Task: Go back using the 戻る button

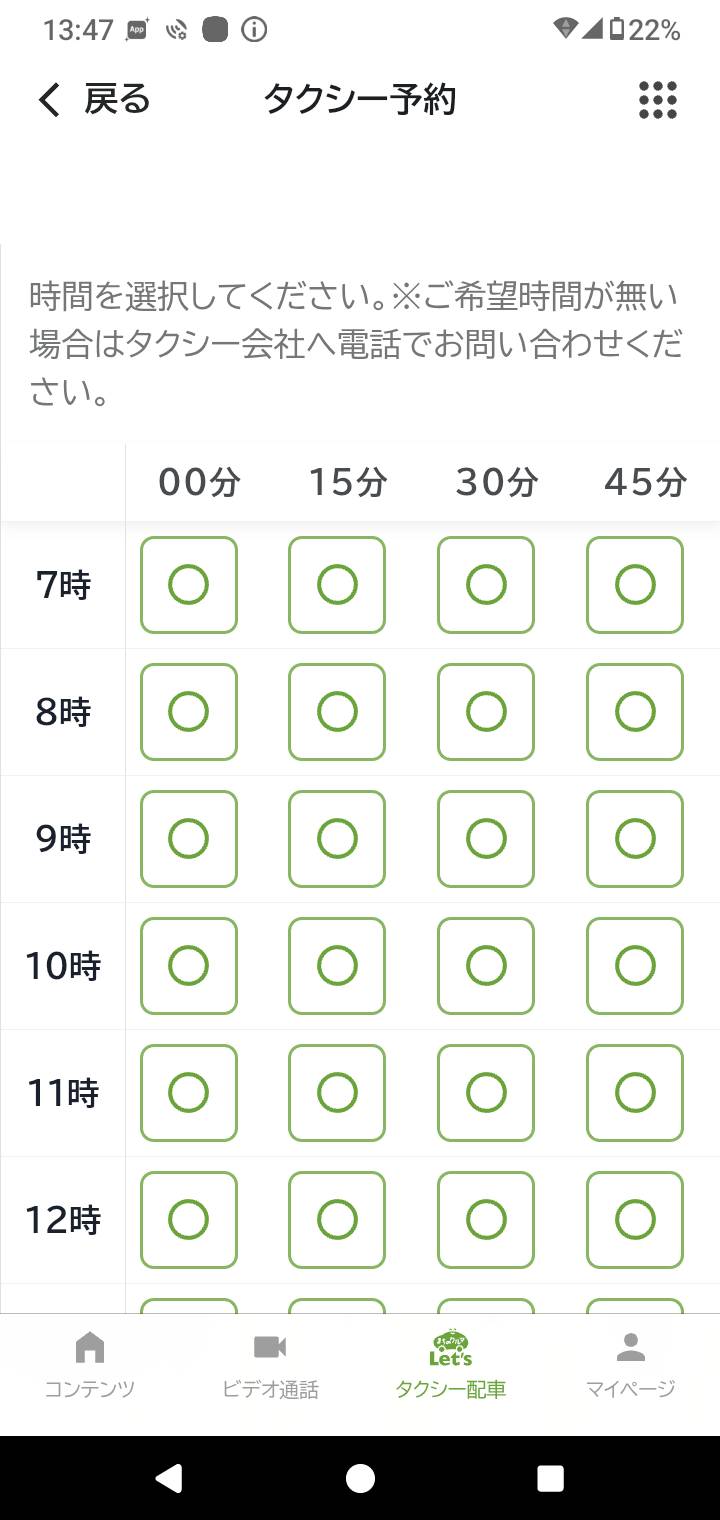Action: point(93,100)
